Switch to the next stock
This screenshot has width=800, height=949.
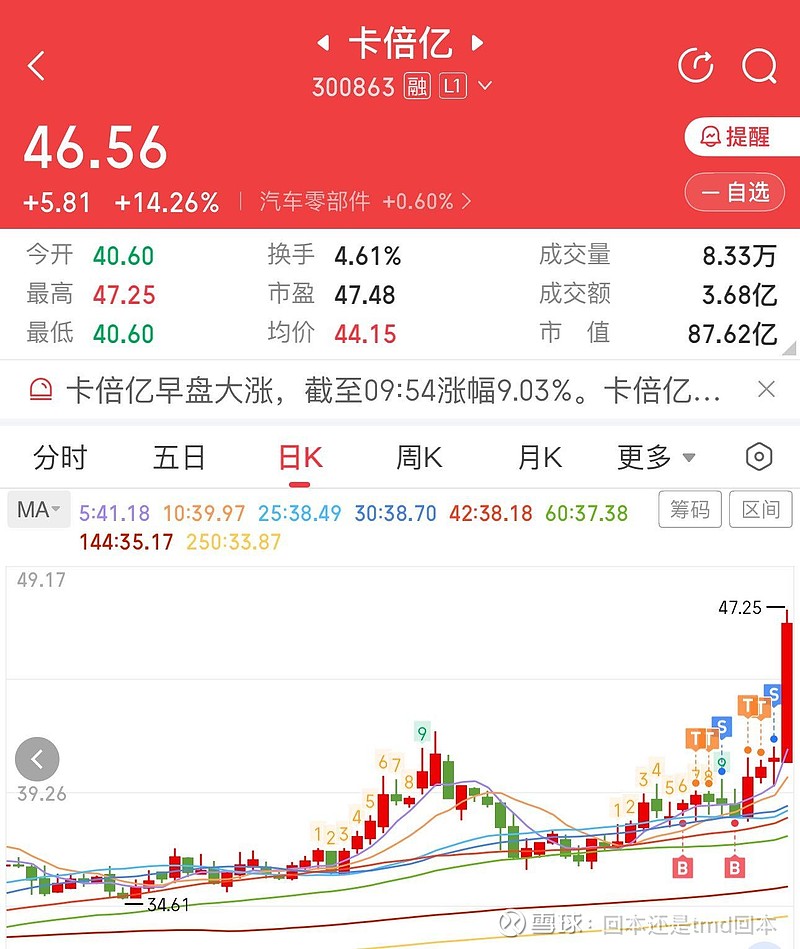[478, 43]
